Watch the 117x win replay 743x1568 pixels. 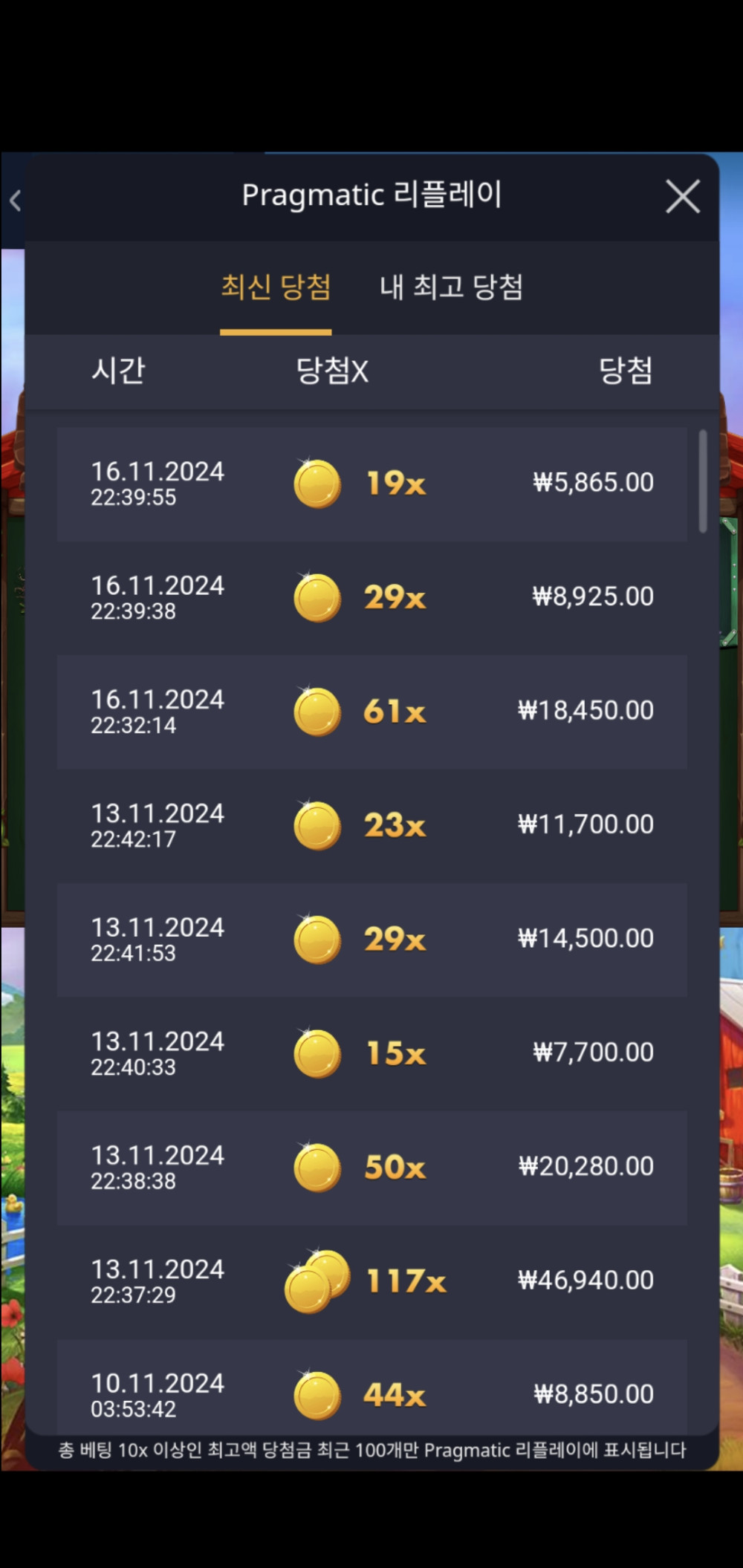[x=371, y=1281]
